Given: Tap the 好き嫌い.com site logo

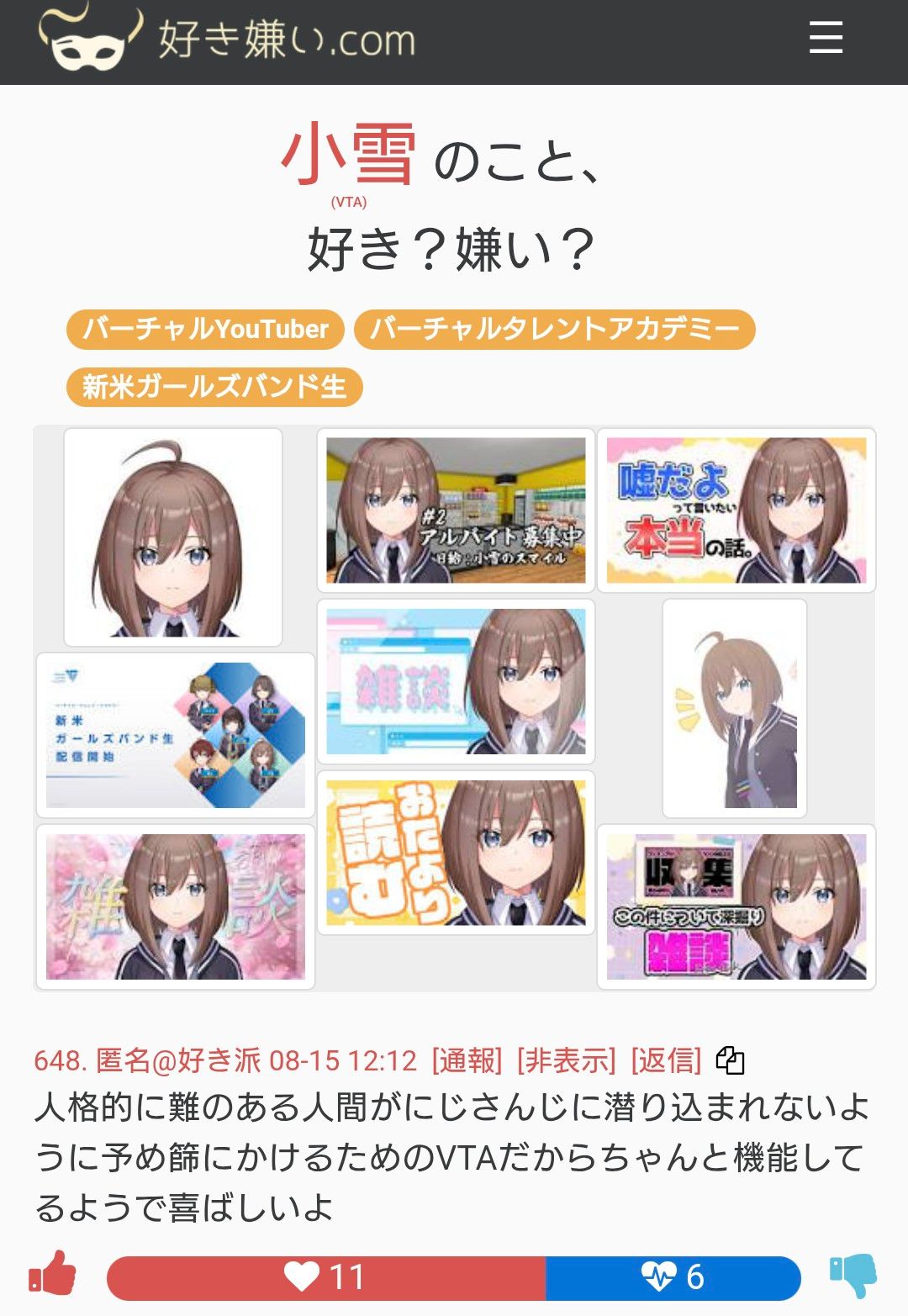Looking at the screenshot, I should coord(227,39).
